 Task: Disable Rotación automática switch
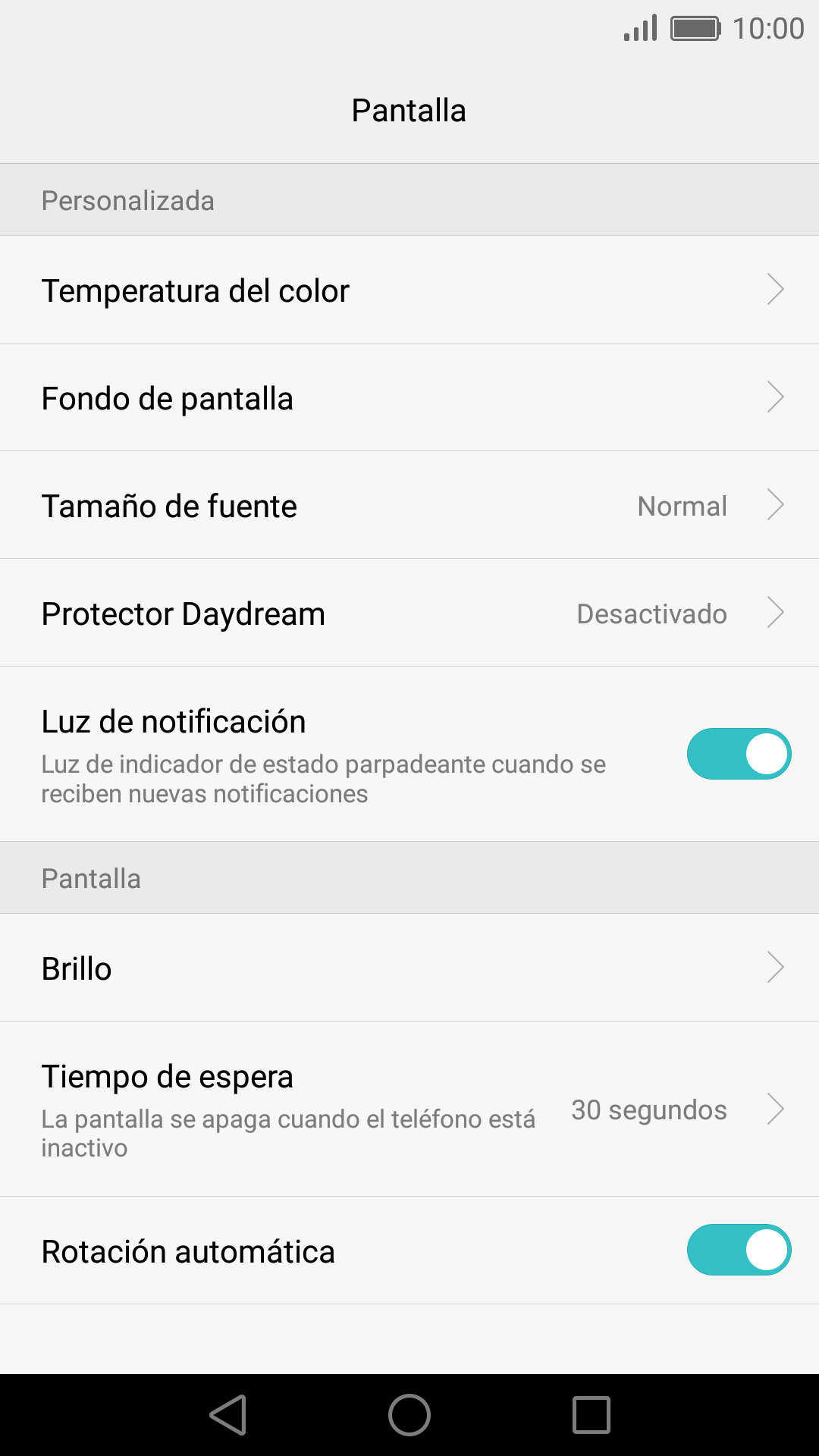(x=739, y=1250)
